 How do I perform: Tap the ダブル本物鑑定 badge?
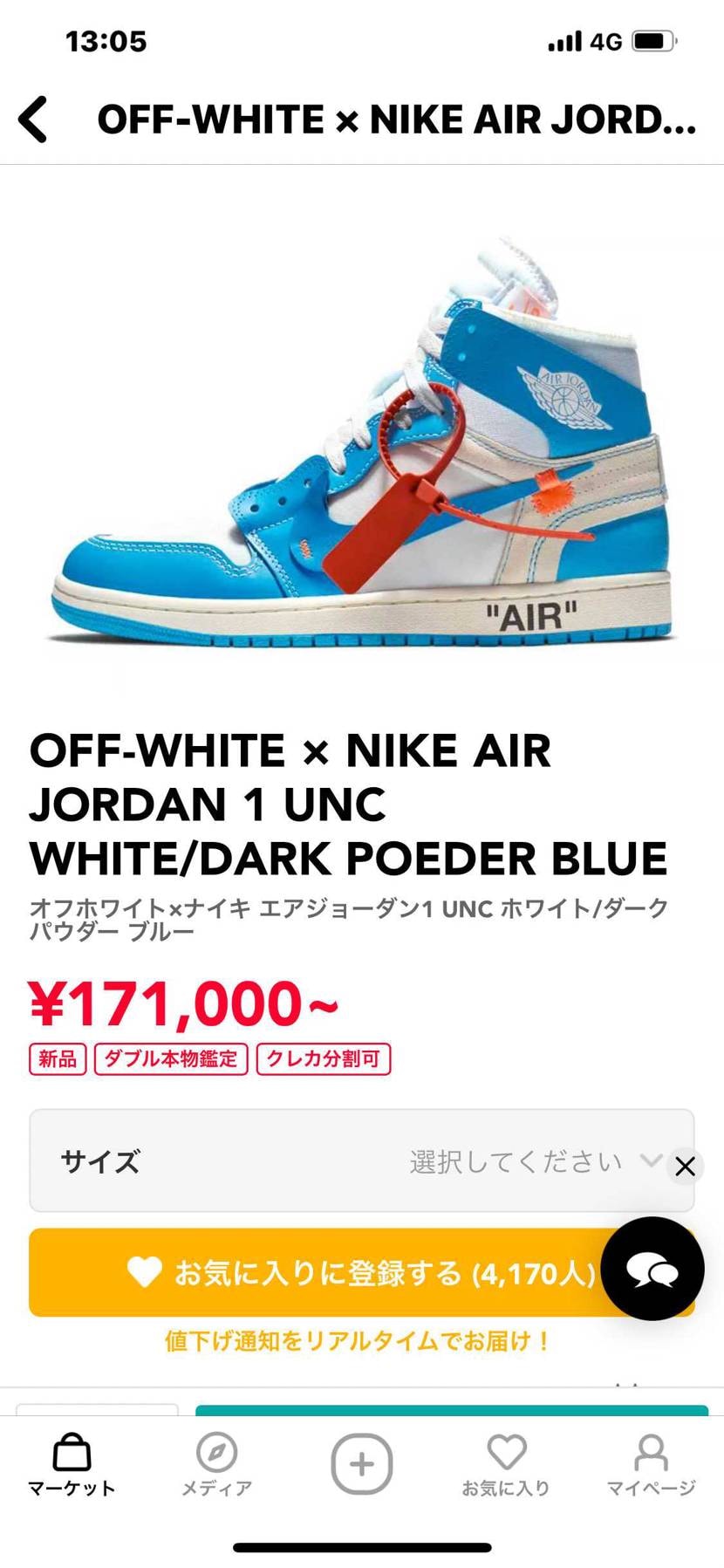pyautogui.click(x=169, y=1059)
